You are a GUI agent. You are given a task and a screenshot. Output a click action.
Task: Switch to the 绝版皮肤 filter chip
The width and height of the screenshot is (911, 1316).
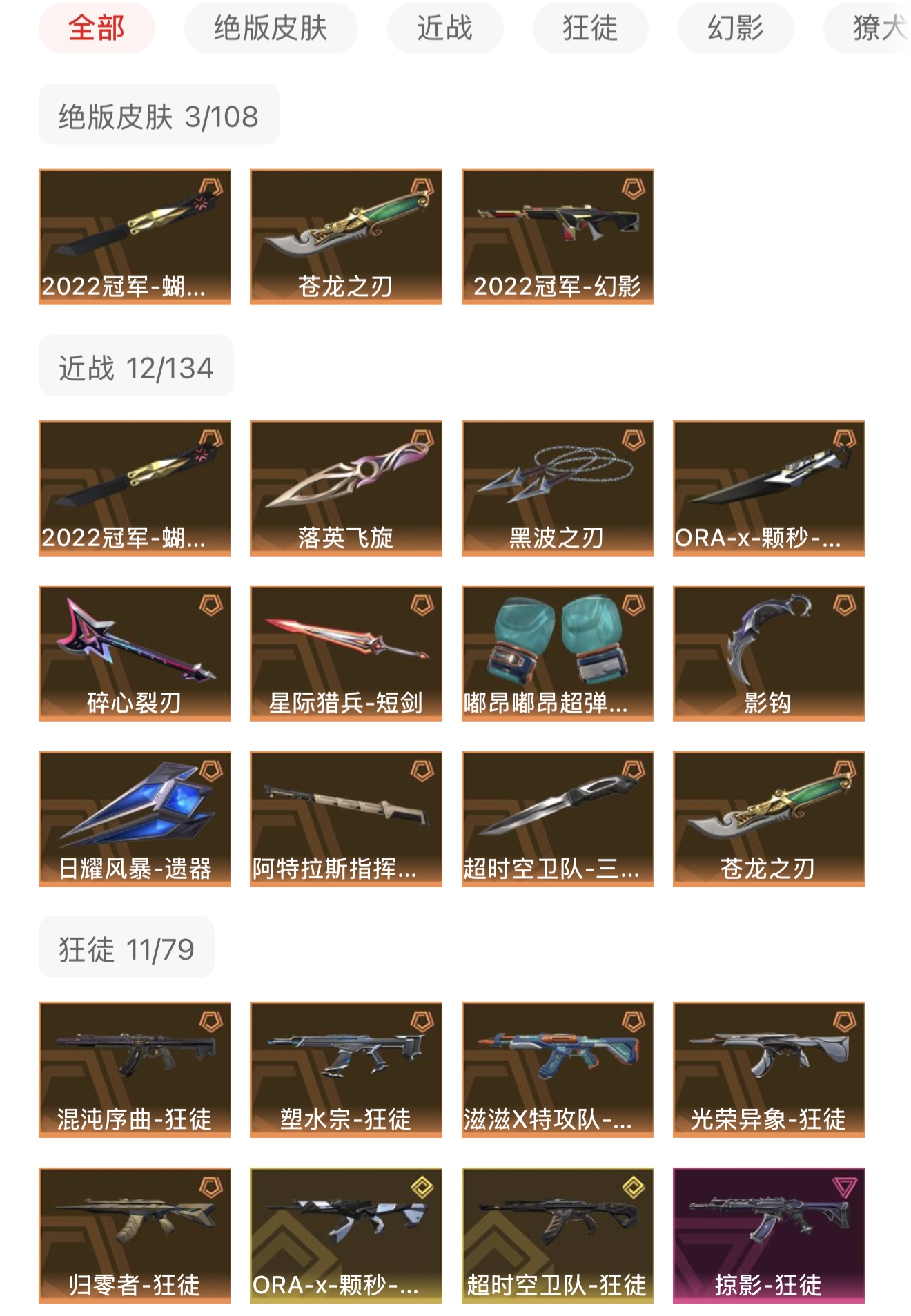pos(271,28)
